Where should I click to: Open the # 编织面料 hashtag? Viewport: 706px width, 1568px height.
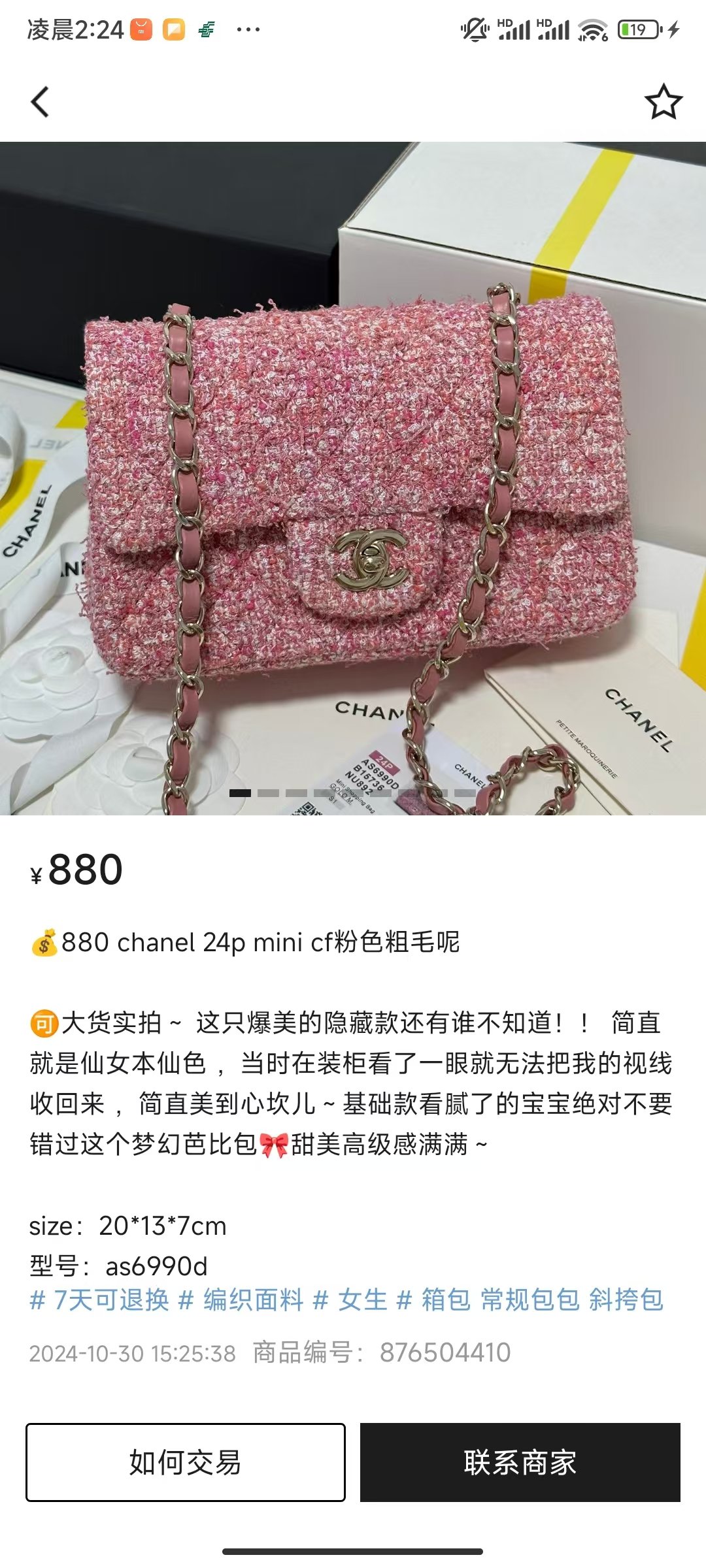point(241,1300)
